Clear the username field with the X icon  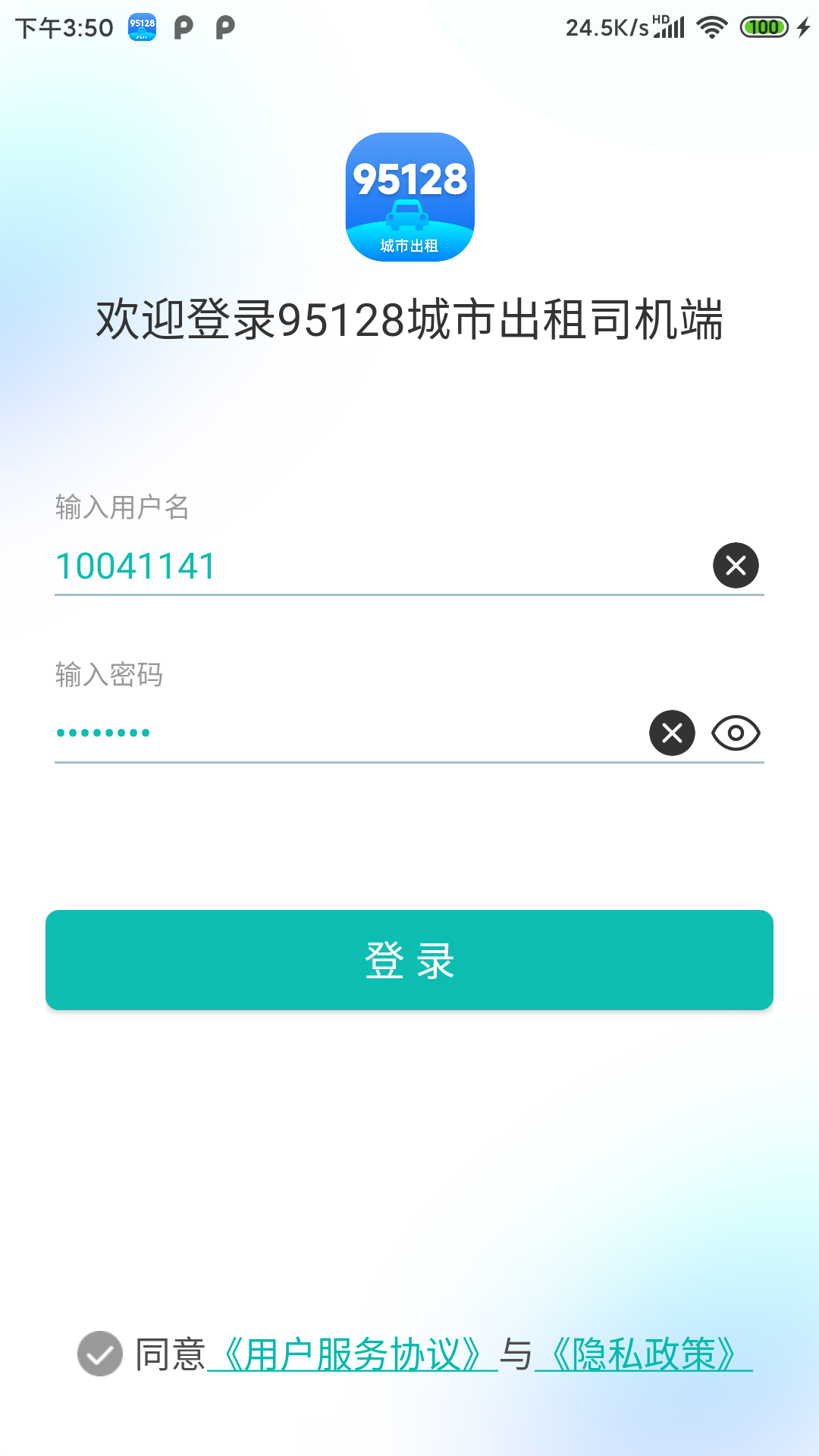click(735, 565)
